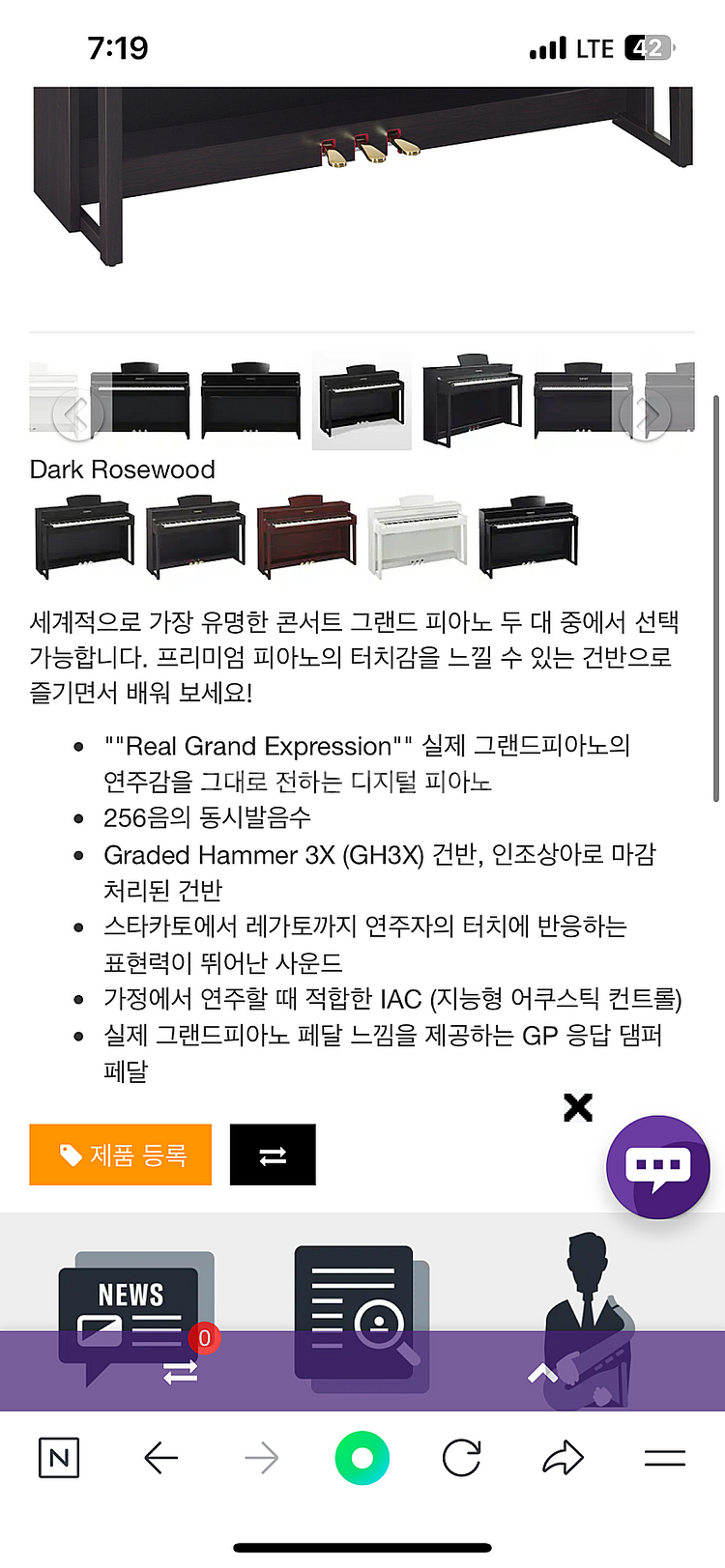Reload the current web page

click(x=461, y=1458)
